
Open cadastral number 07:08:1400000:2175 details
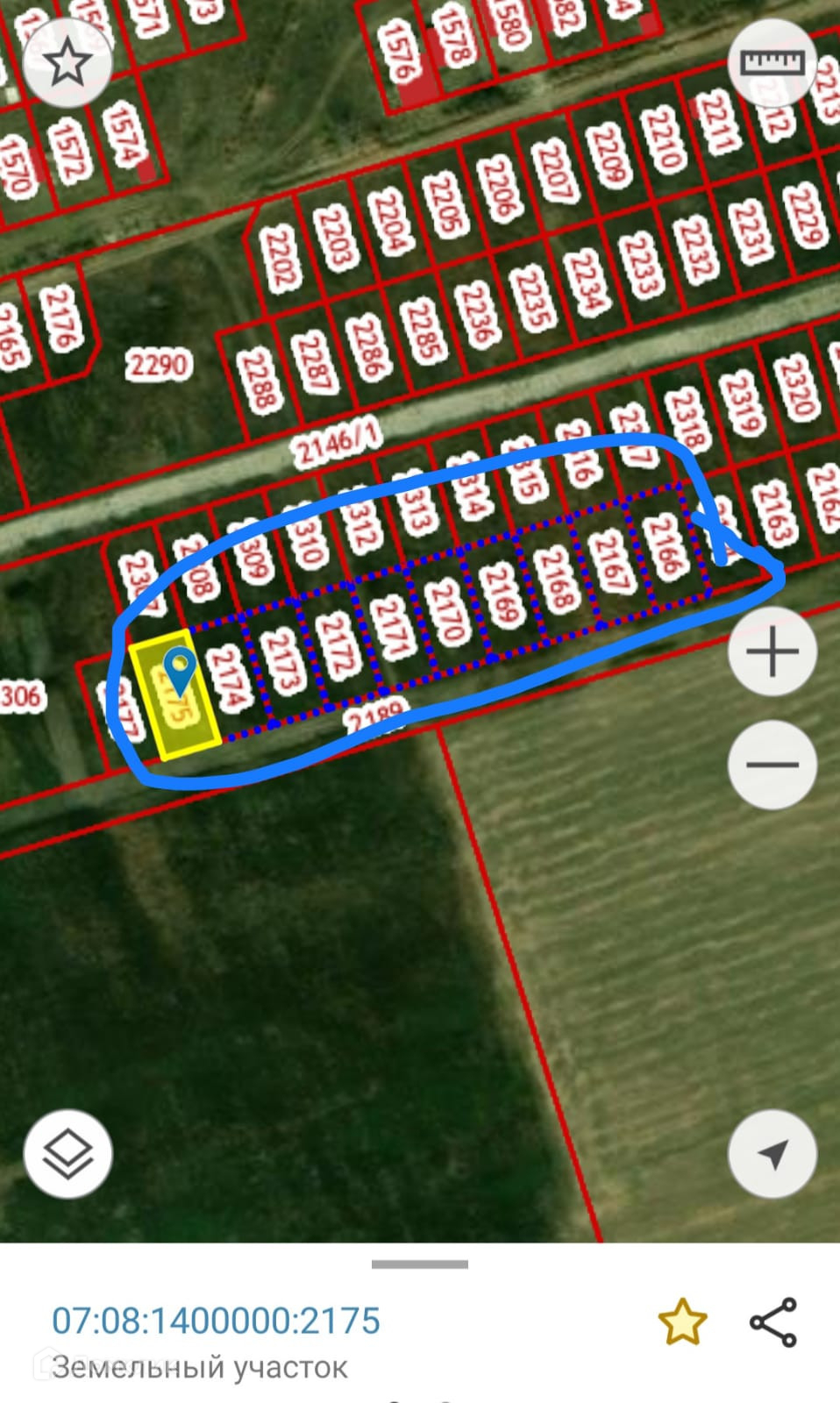coord(216,1321)
